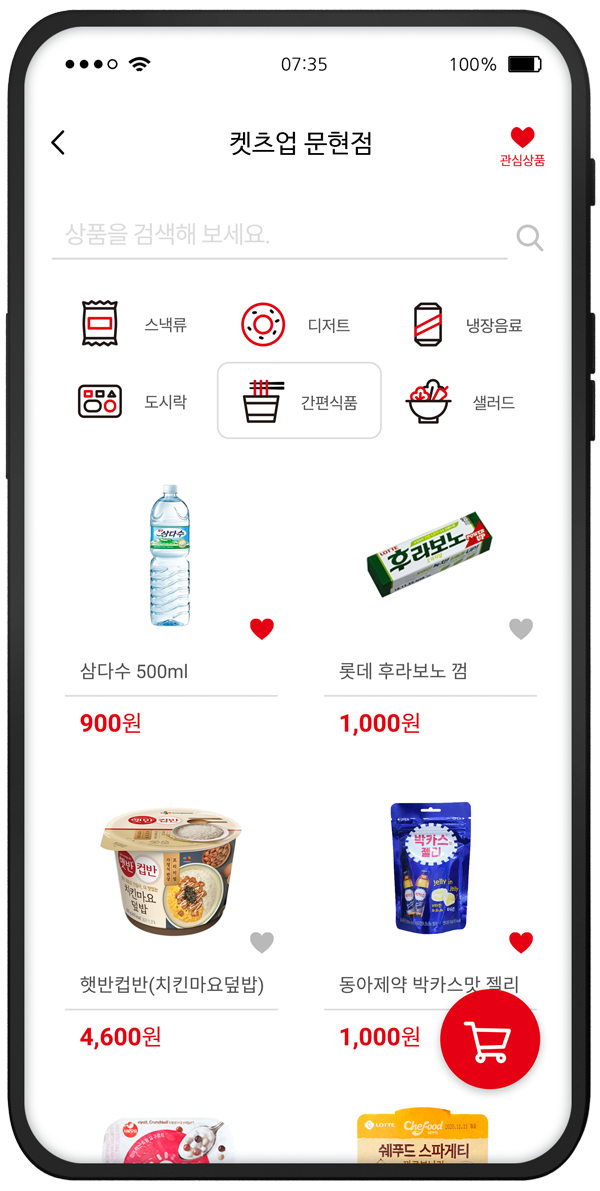The width and height of the screenshot is (600, 1191).
Task: Select the 간편식품 category
Action: (299, 401)
